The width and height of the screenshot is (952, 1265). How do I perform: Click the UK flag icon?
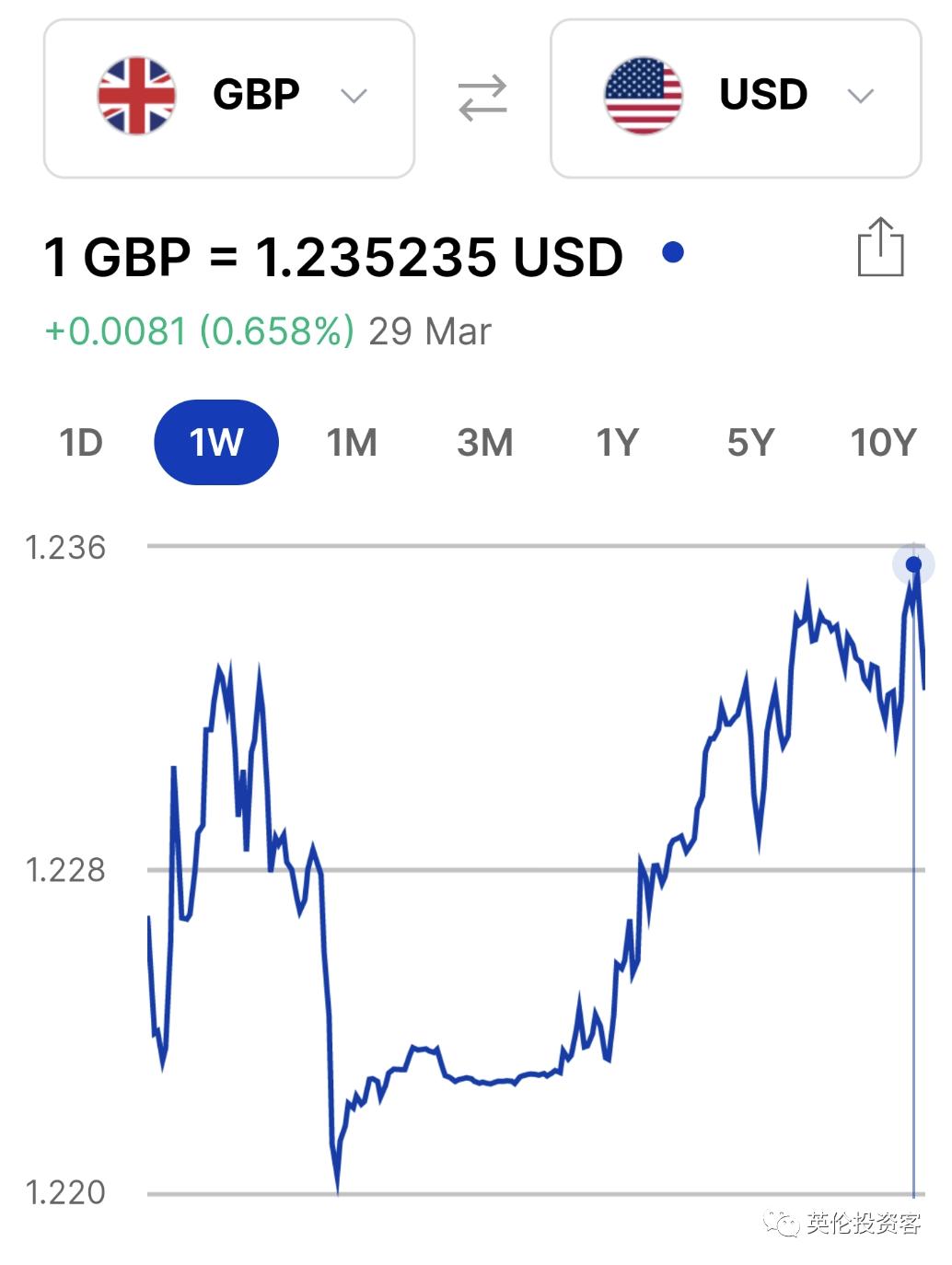point(136,93)
